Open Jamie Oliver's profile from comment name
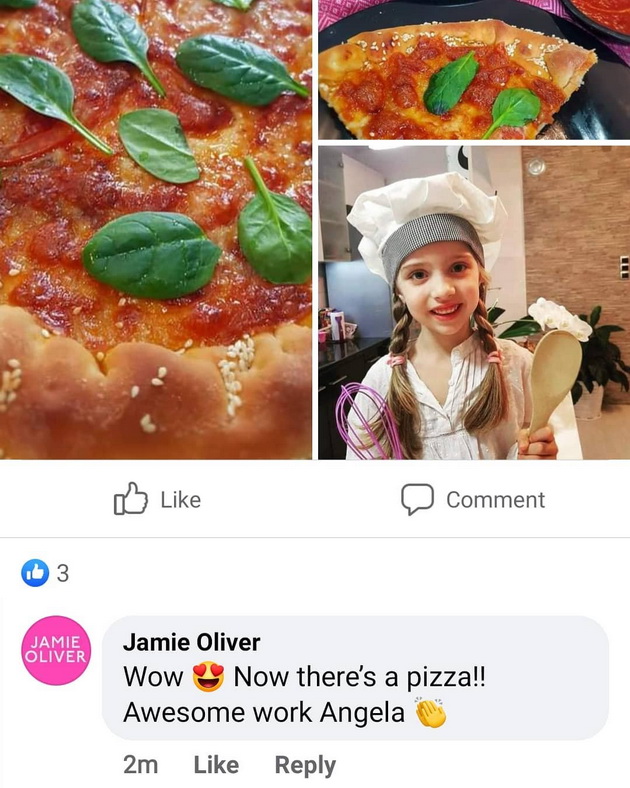 [191, 642]
